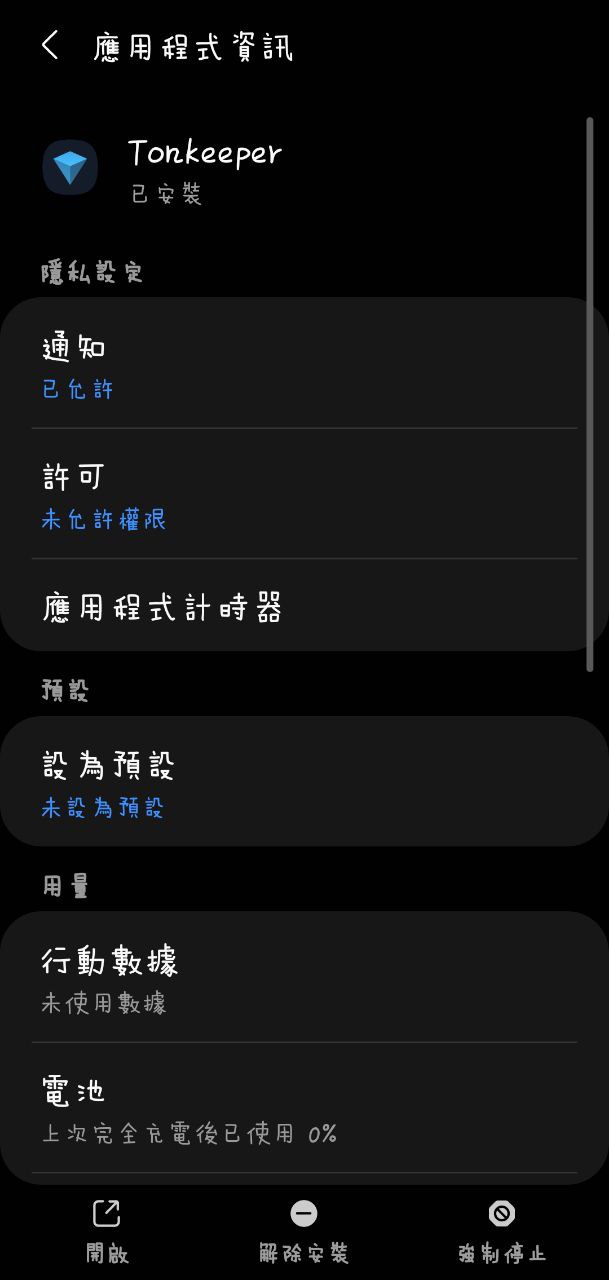Screen dimensions: 609x1280
Task: View 行動數據 usage
Action: [304, 978]
